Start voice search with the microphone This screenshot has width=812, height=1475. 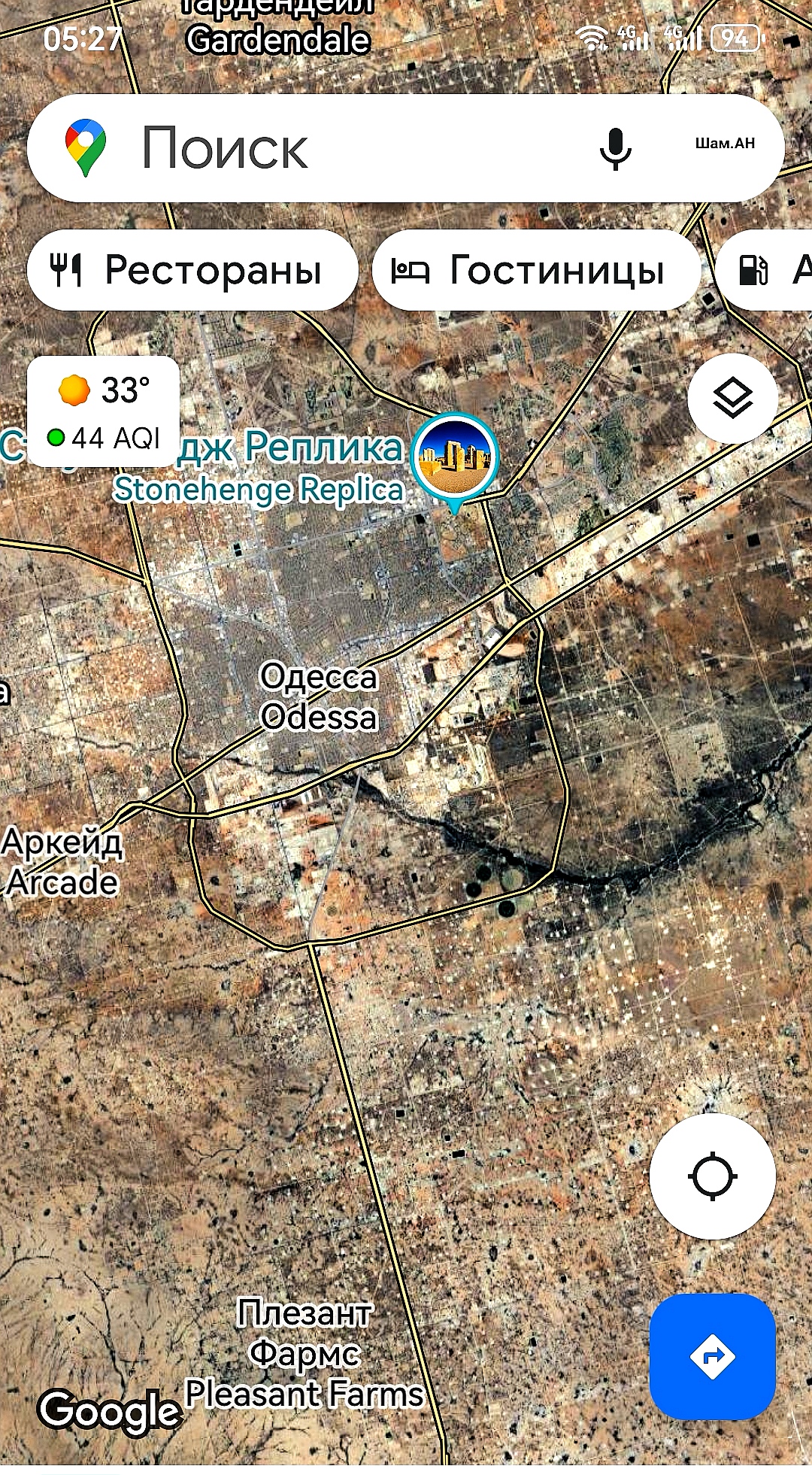tap(615, 148)
